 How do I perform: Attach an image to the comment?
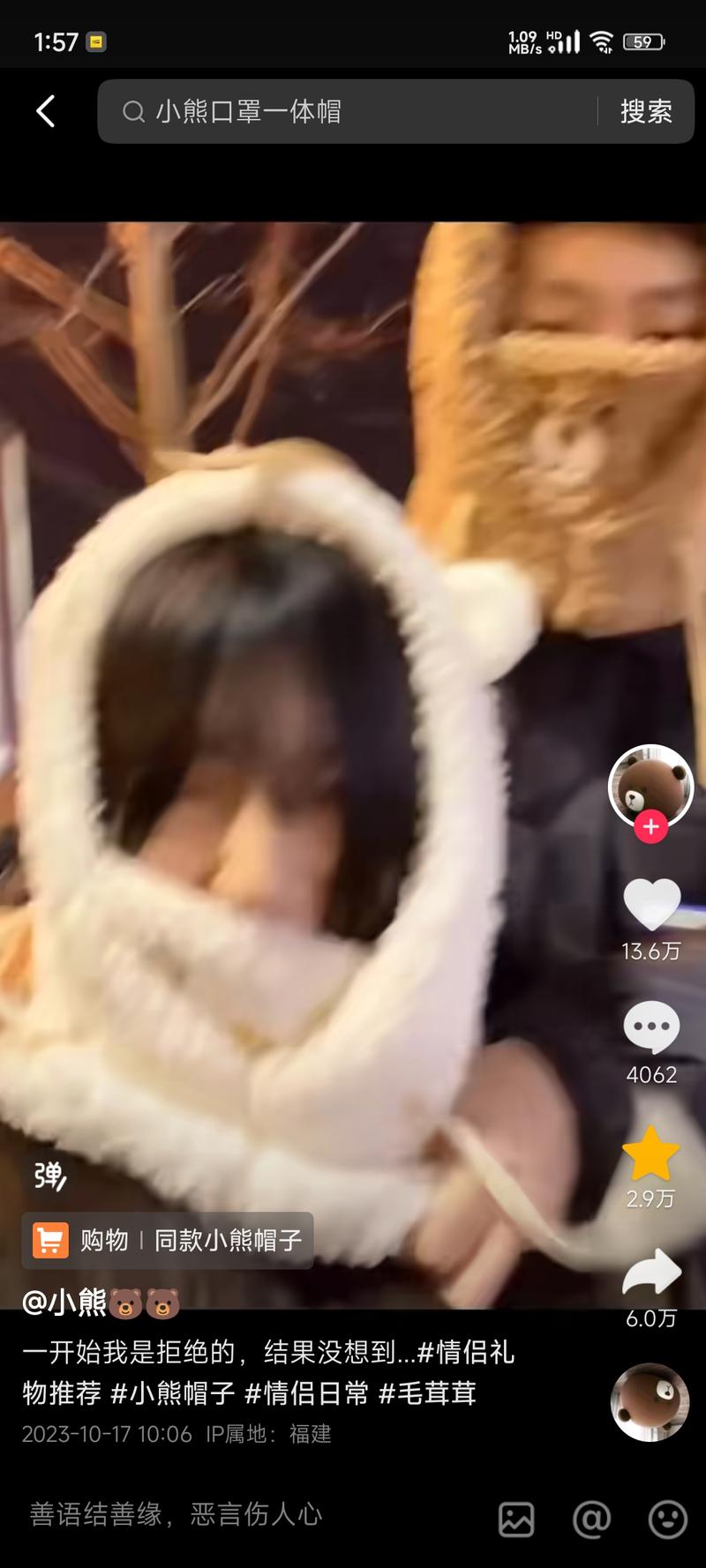pos(516,1519)
